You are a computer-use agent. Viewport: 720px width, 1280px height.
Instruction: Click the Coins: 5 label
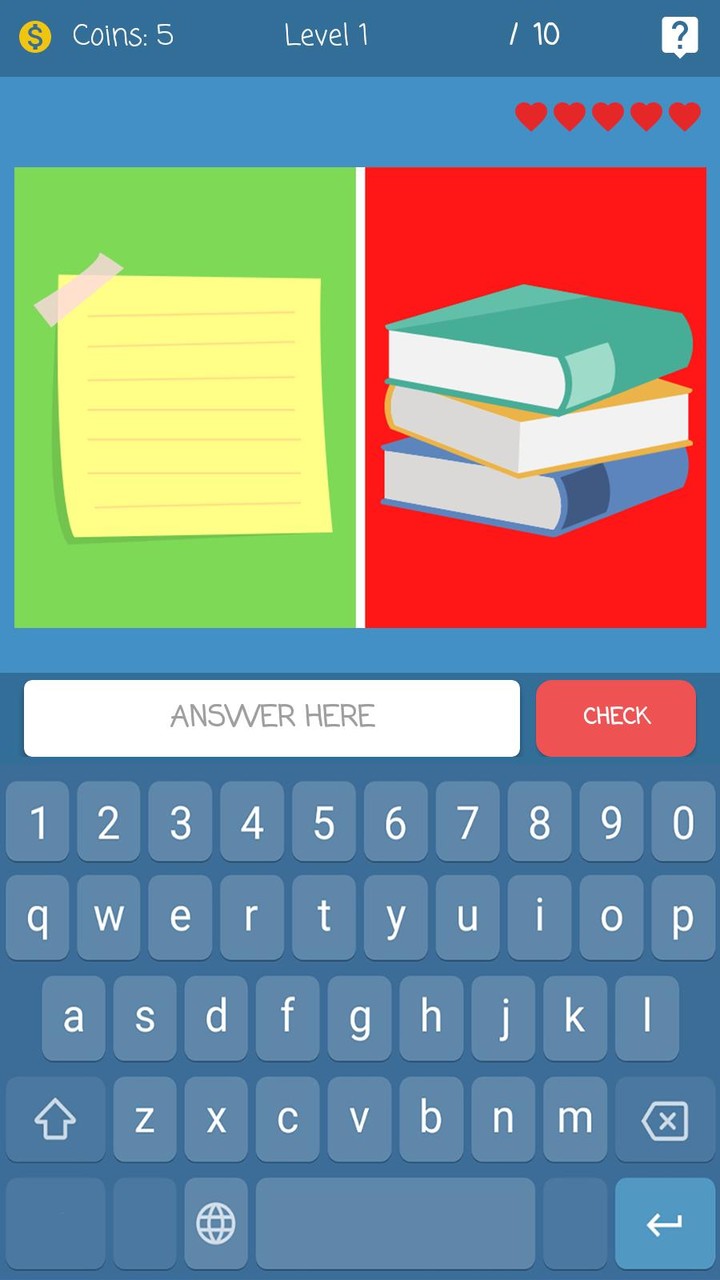(x=122, y=36)
